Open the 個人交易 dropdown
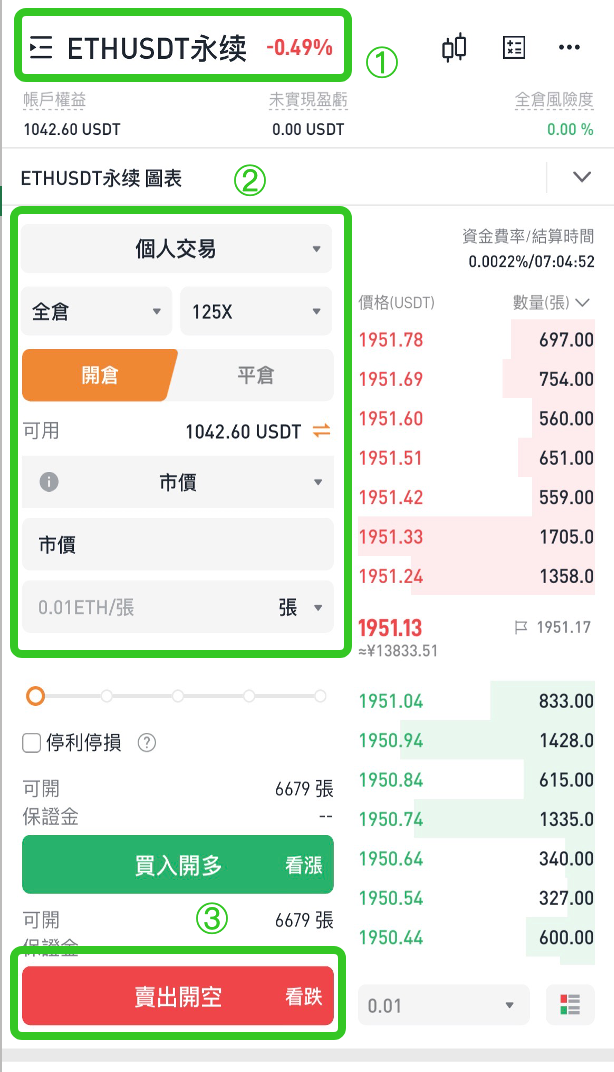614x1072 pixels. tap(176, 249)
